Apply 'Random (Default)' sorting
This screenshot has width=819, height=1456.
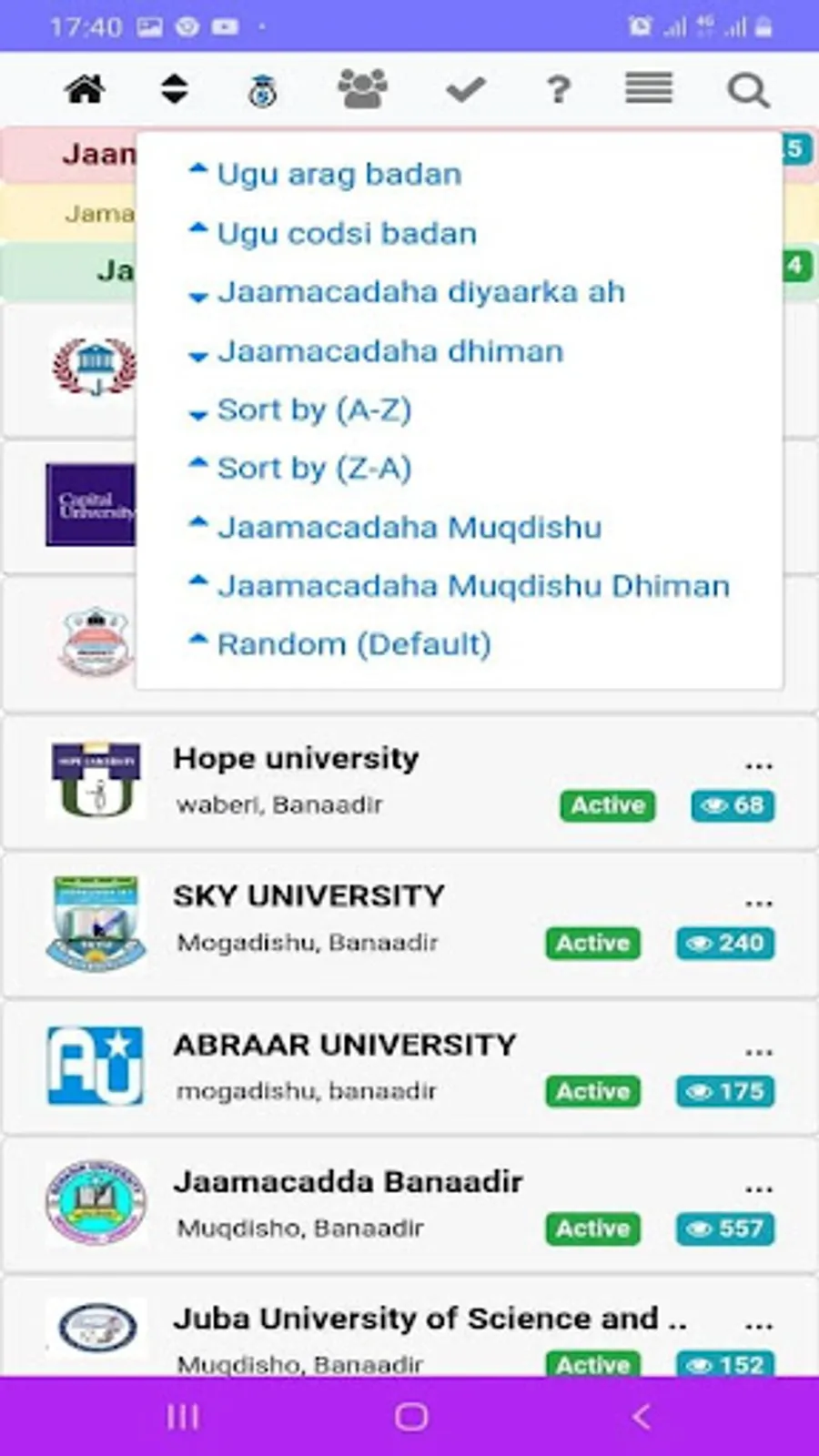(x=353, y=644)
